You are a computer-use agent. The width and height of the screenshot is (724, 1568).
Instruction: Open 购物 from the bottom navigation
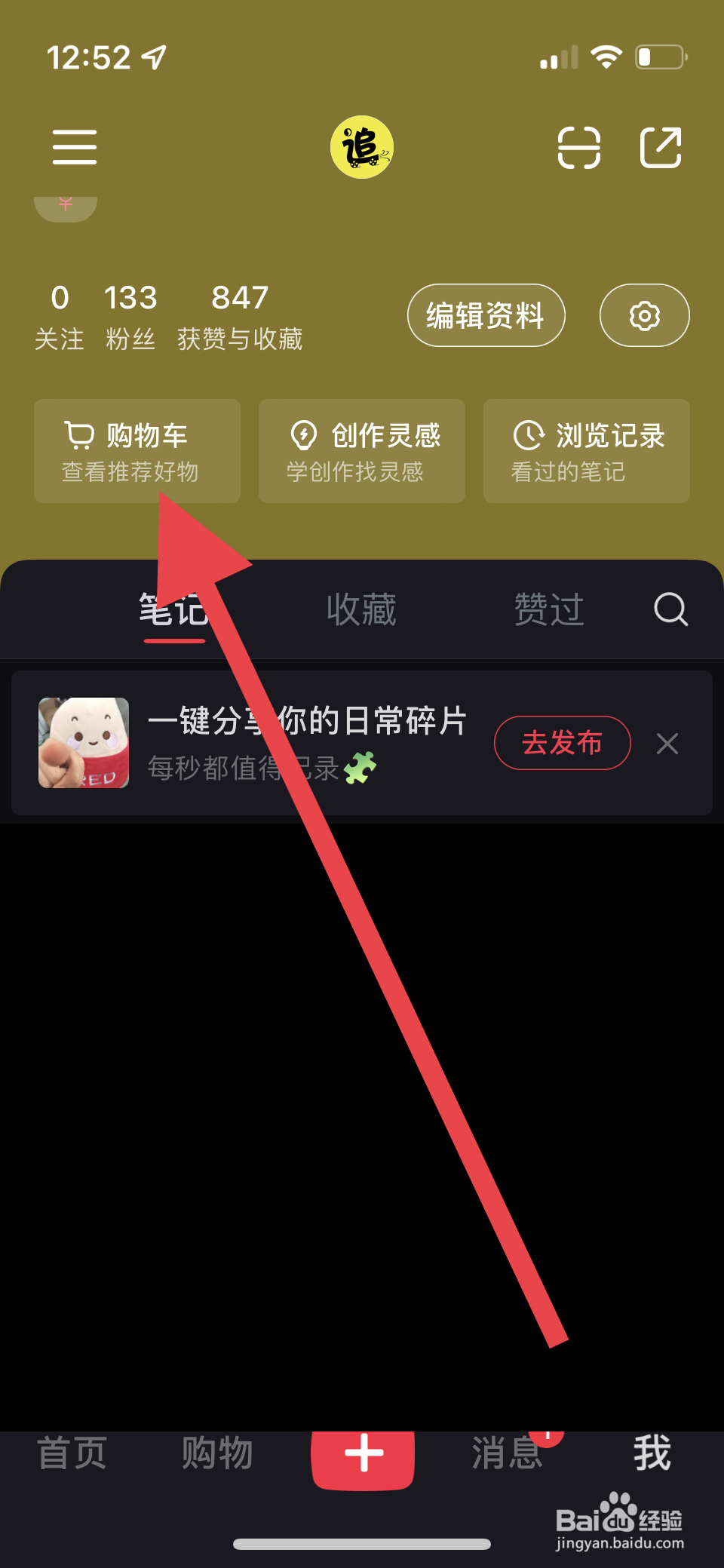[217, 1452]
